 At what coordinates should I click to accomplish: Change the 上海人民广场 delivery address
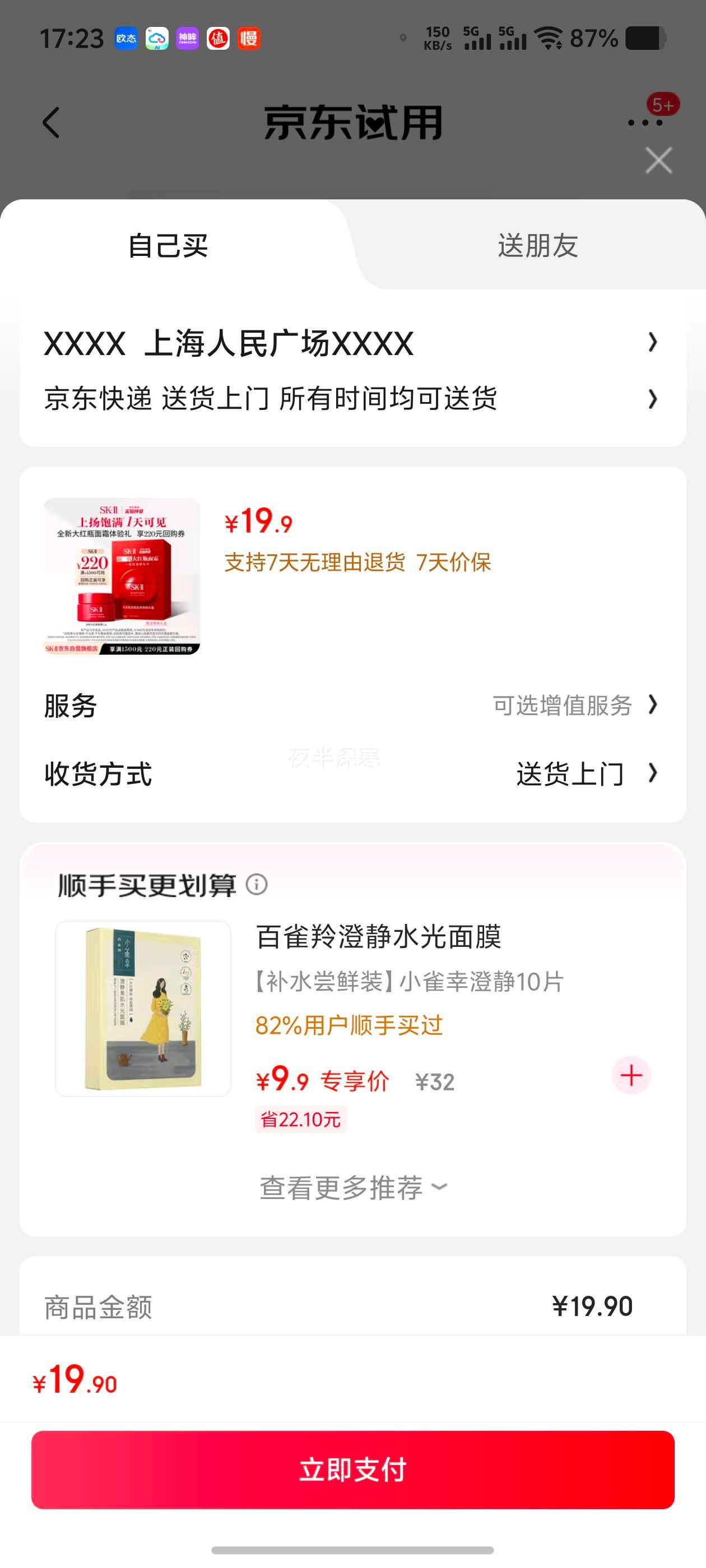(x=350, y=343)
